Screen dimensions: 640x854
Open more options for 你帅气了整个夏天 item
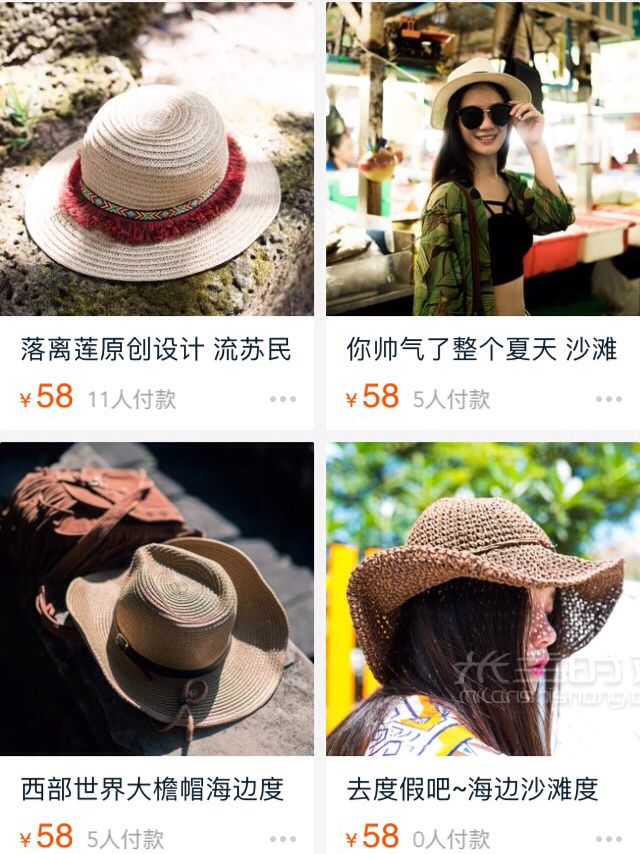tap(609, 398)
